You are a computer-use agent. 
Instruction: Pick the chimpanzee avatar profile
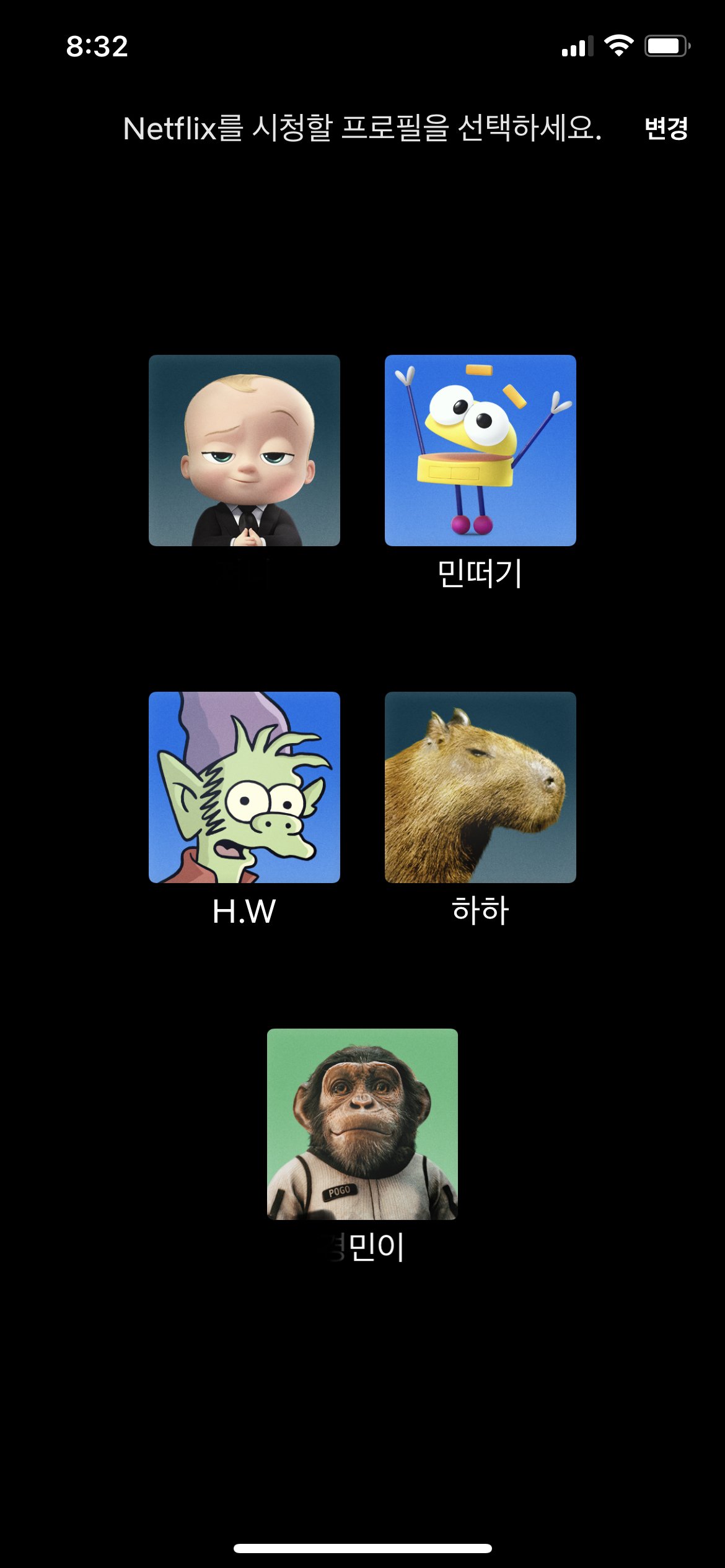(x=362, y=1124)
